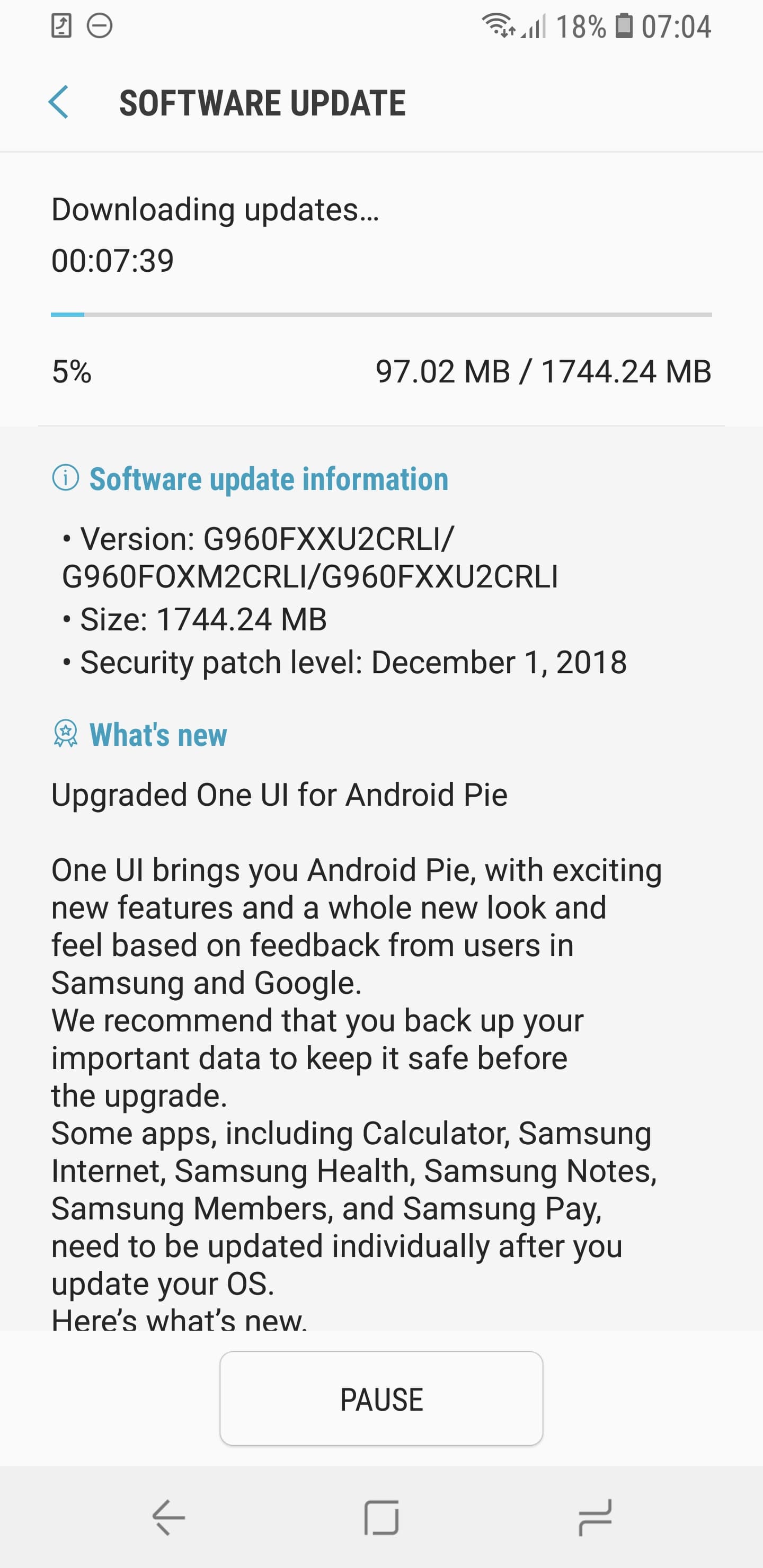Pause the update download
The width and height of the screenshot is (763, 1568).
pos(381,1399)
